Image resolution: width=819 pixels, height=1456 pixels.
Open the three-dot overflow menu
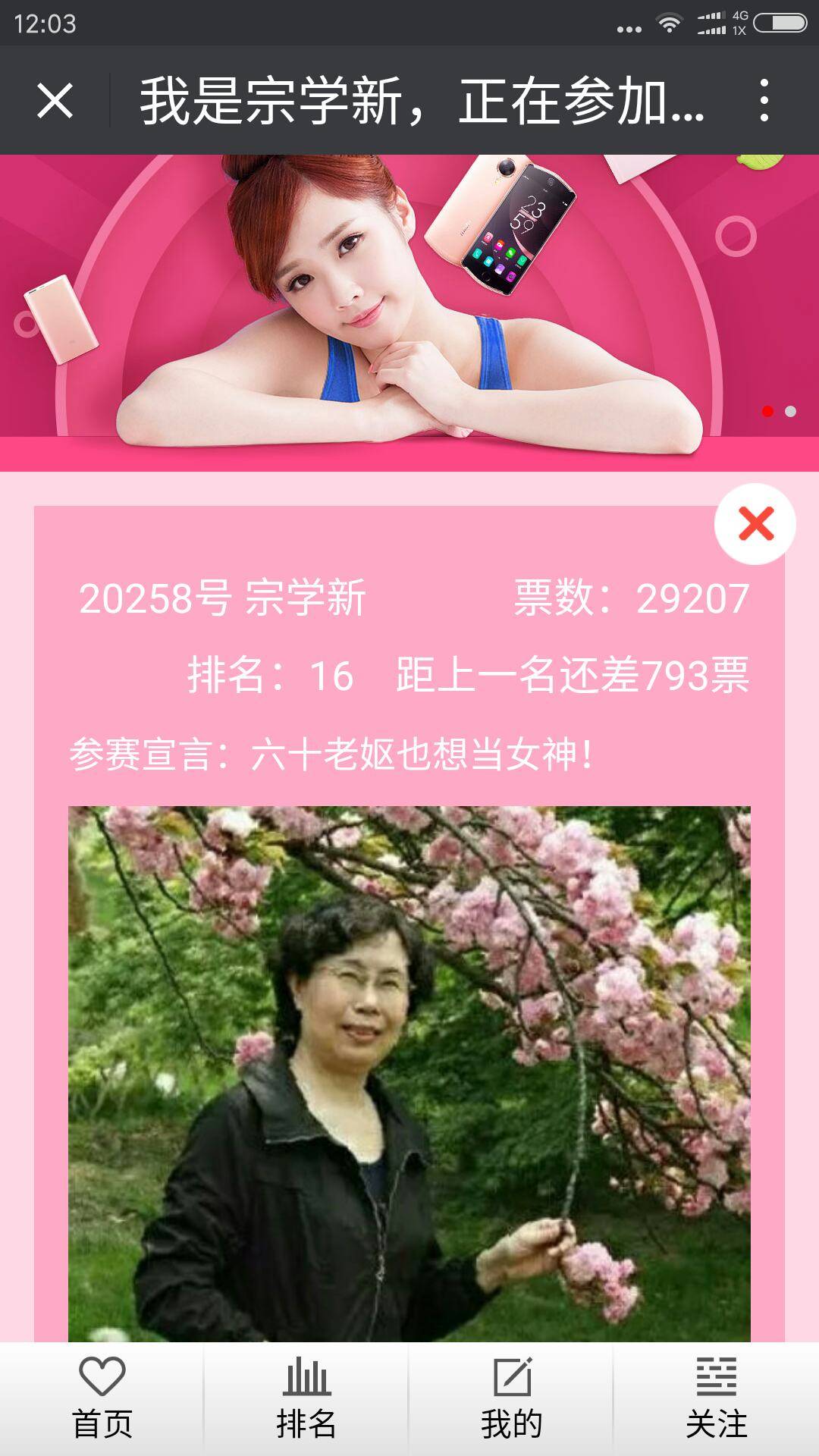764,101
